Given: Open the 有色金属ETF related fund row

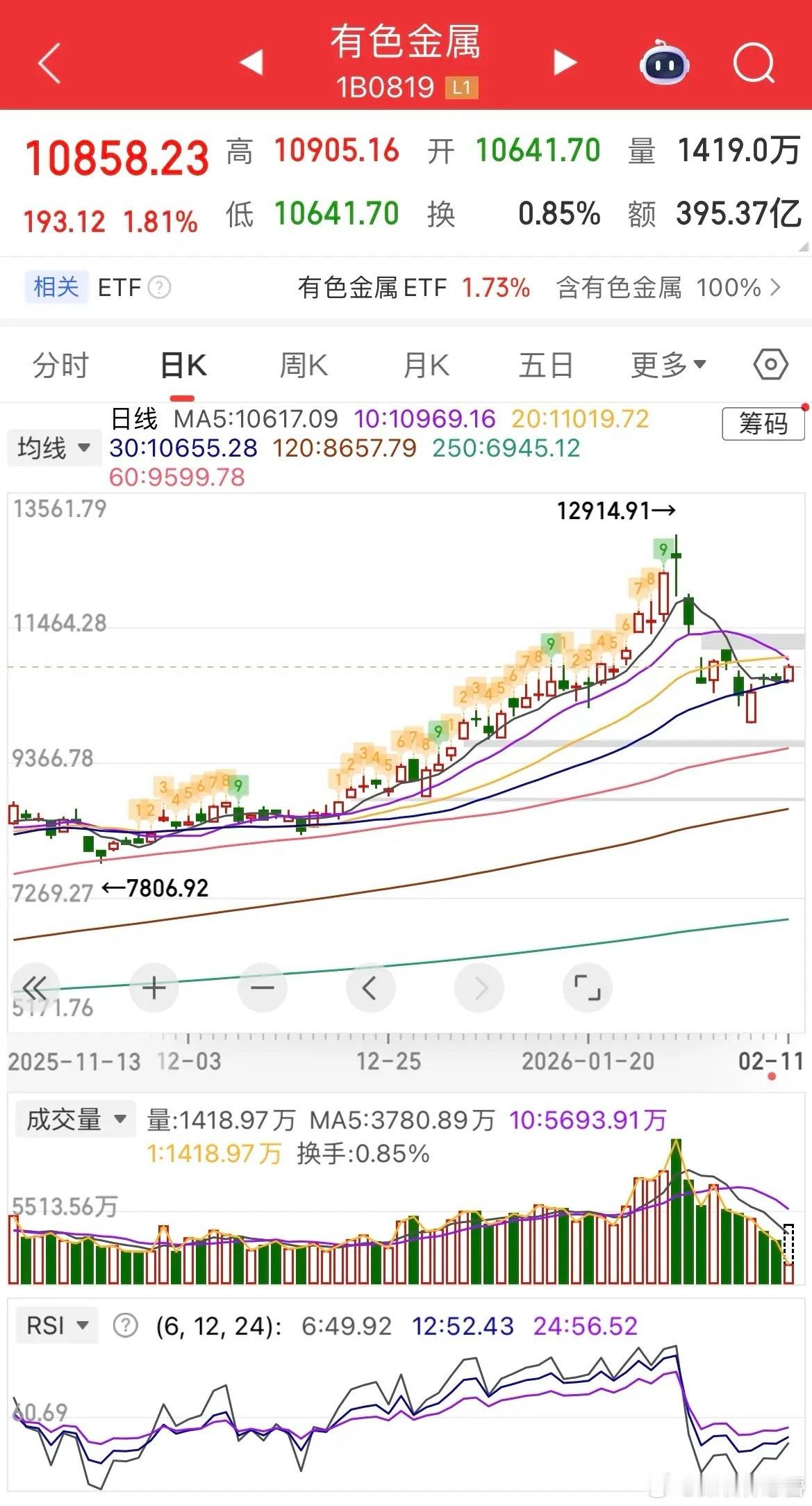Looking at the screenshot, I should (538, 287).
